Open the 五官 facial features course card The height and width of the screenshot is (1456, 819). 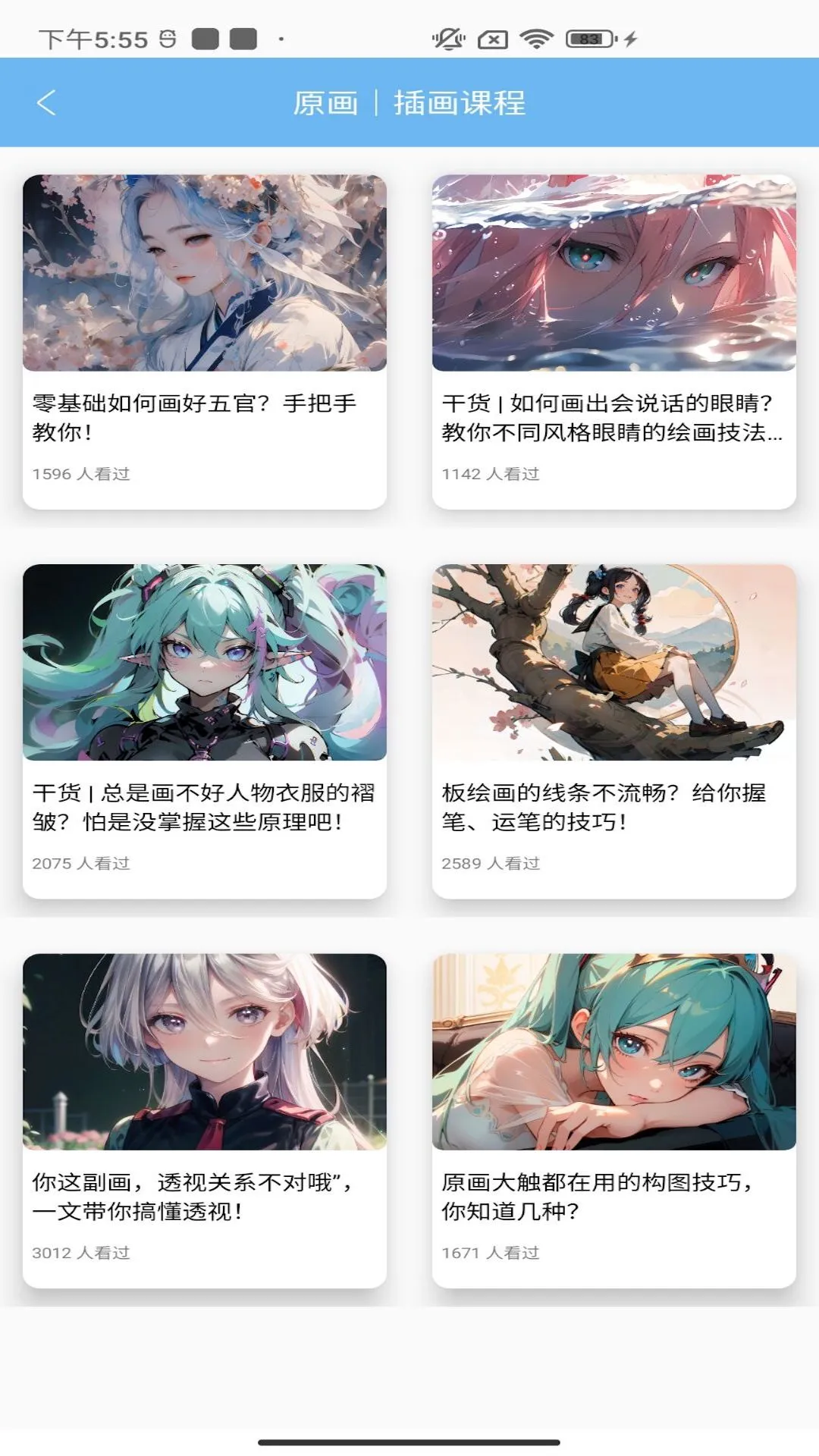[205, 273]
